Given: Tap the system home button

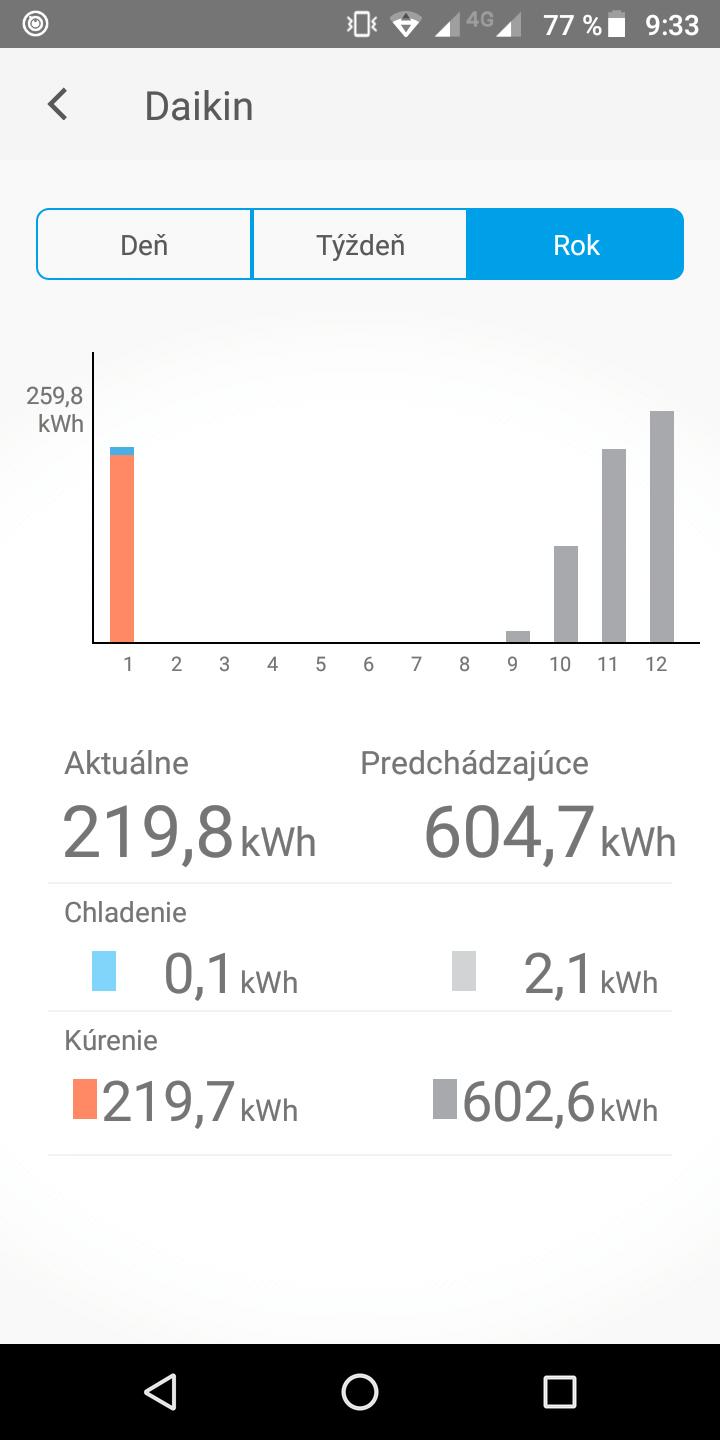Looking at the screenshot, I should coord(360,1392).
